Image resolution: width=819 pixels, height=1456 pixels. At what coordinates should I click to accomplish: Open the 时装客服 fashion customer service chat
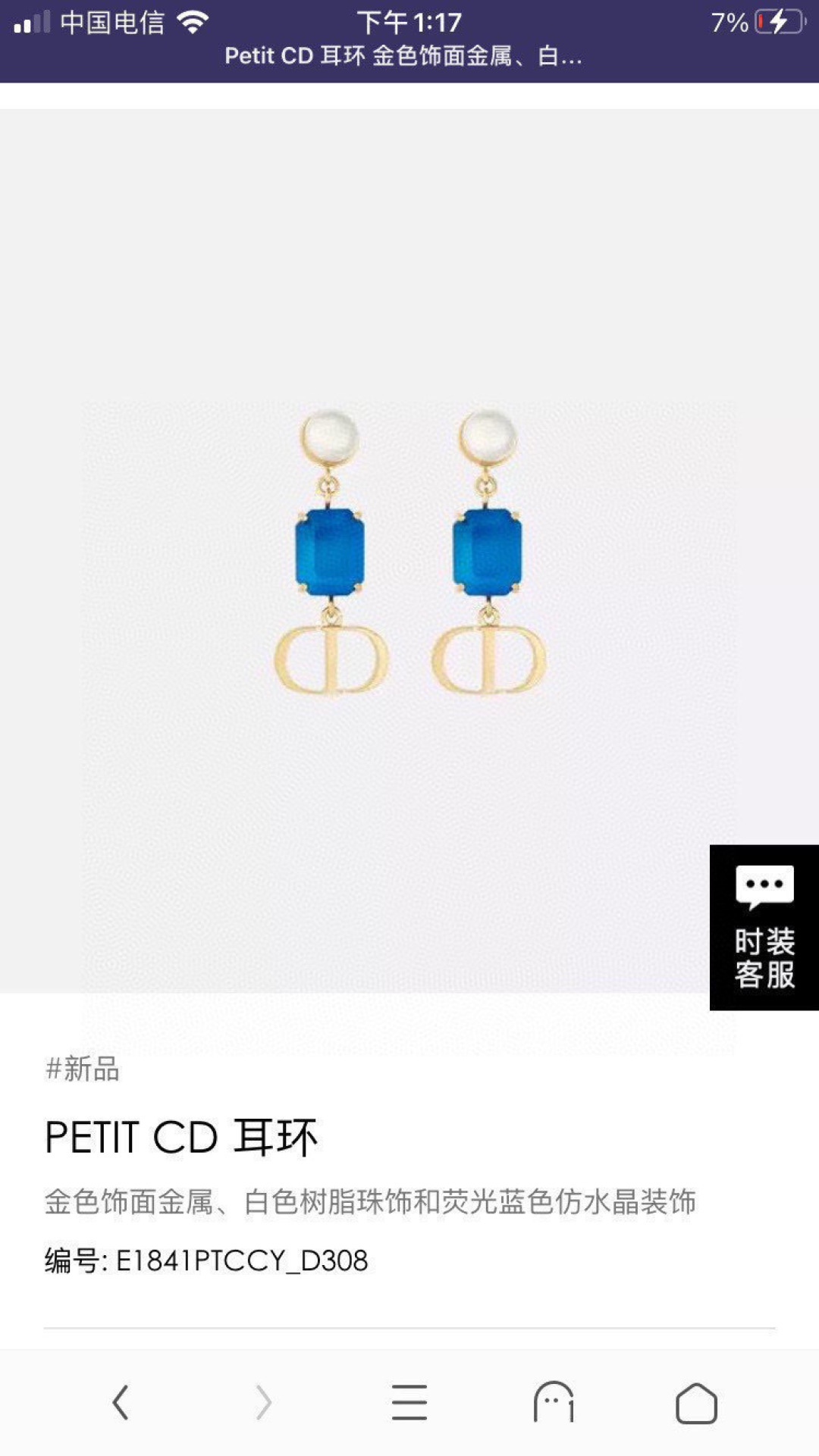[x=764, y=927]
